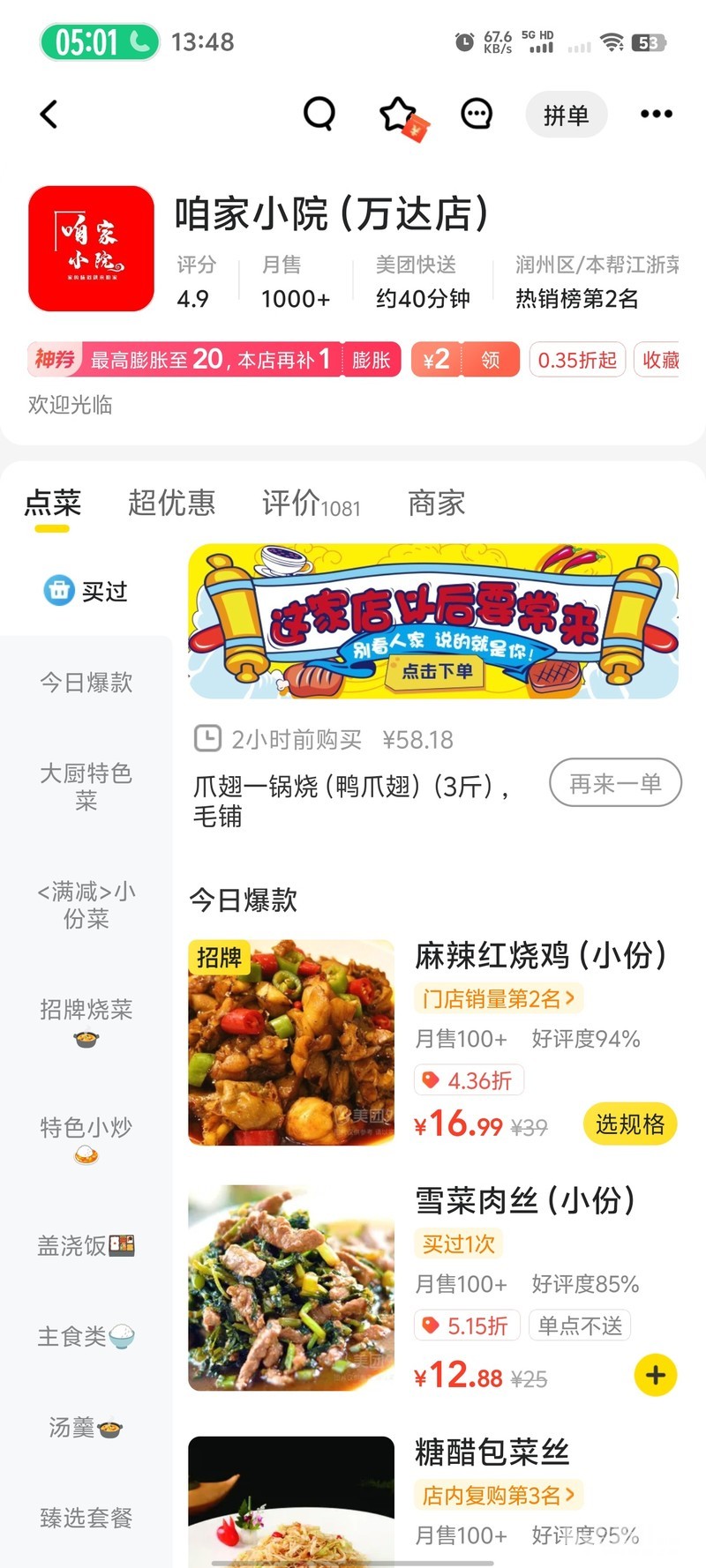The width and height of the screenshot is (706, 1568).
Task: Show the 汤羹 category
Action: point(86,1427)
